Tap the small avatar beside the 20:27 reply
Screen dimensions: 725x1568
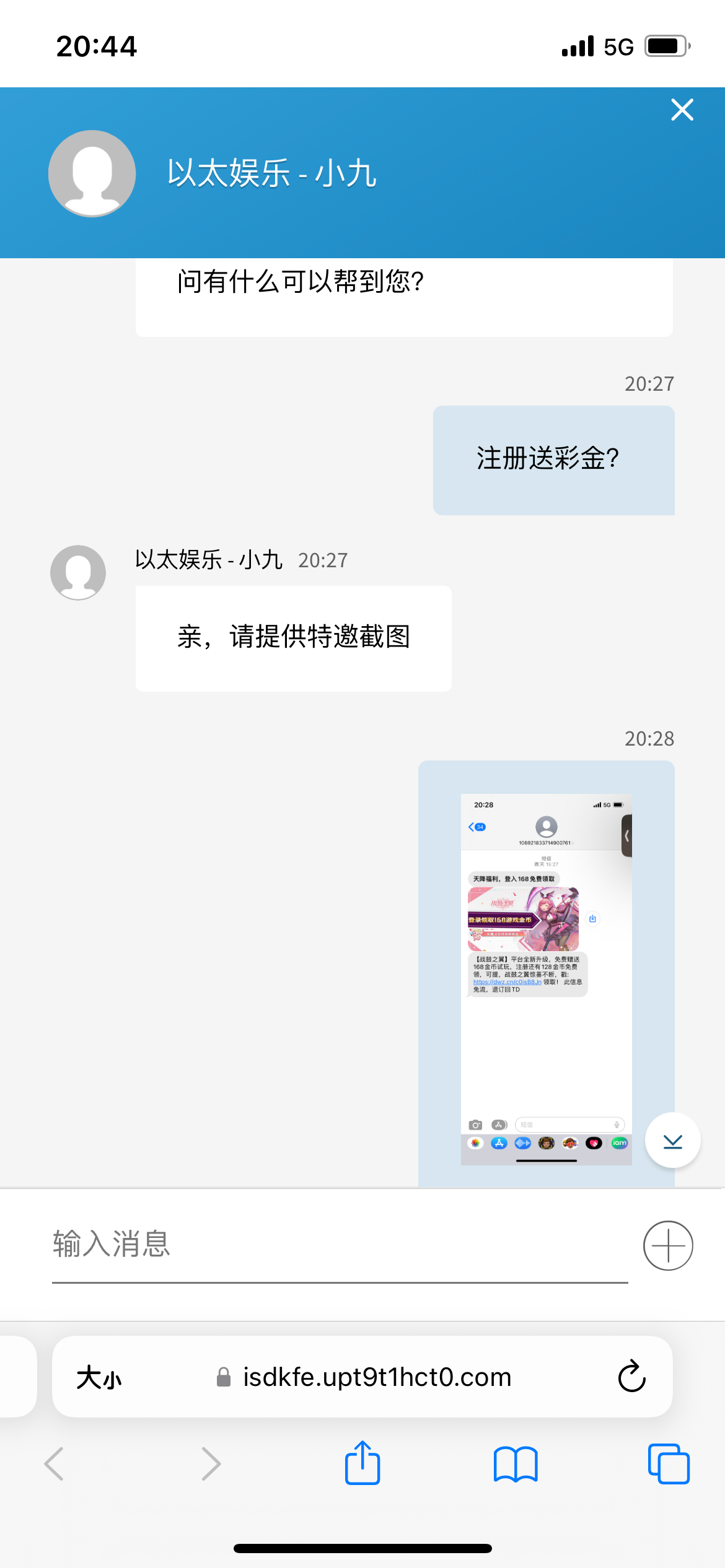pos(77,572)
